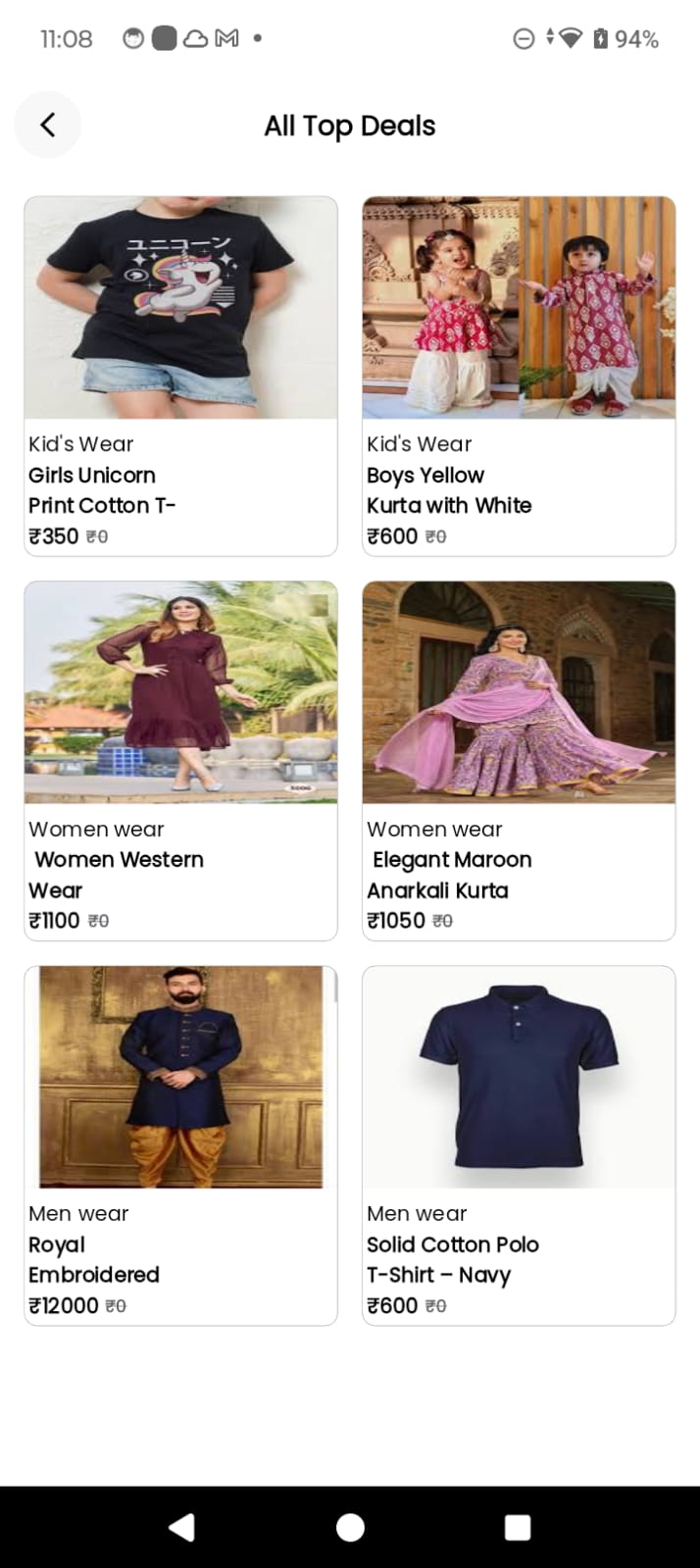Tap the system home button
The image size is (700, 1568).
pyautogui.click(x=350, y=1527)
